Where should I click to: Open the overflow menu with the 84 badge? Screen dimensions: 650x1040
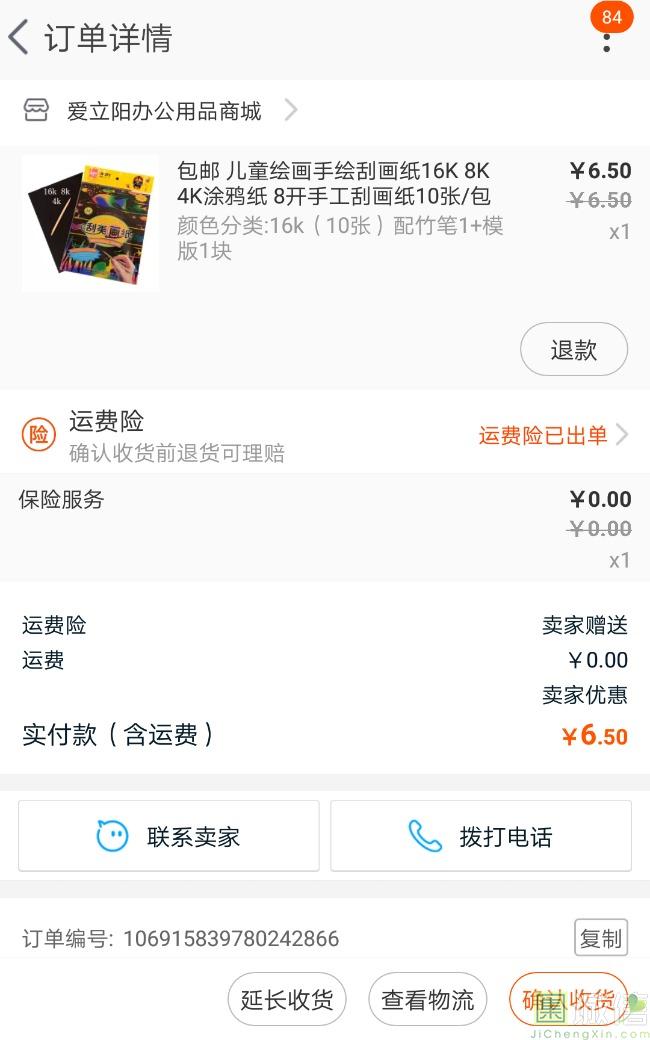(606, 40)
